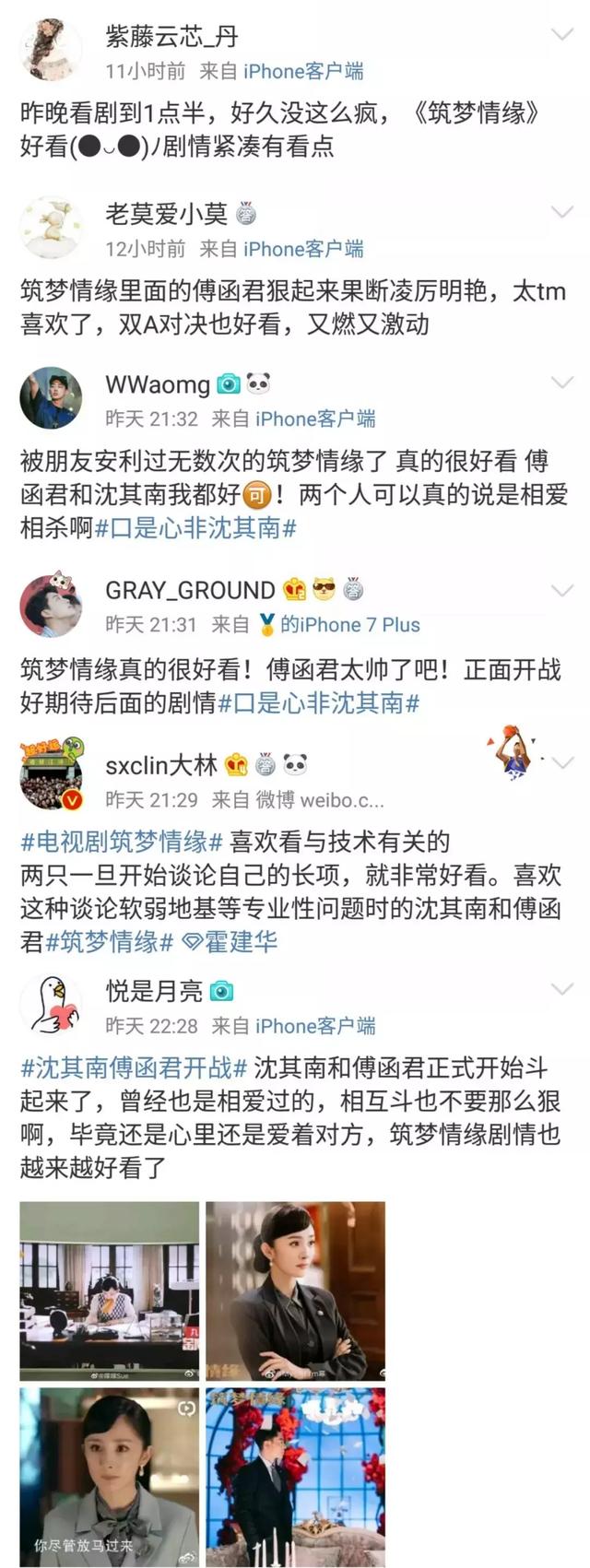This screenshot has width=590, height=1568.
Task: Open the chevron menu on sxclin大林's post
Action: pos(561,763)
